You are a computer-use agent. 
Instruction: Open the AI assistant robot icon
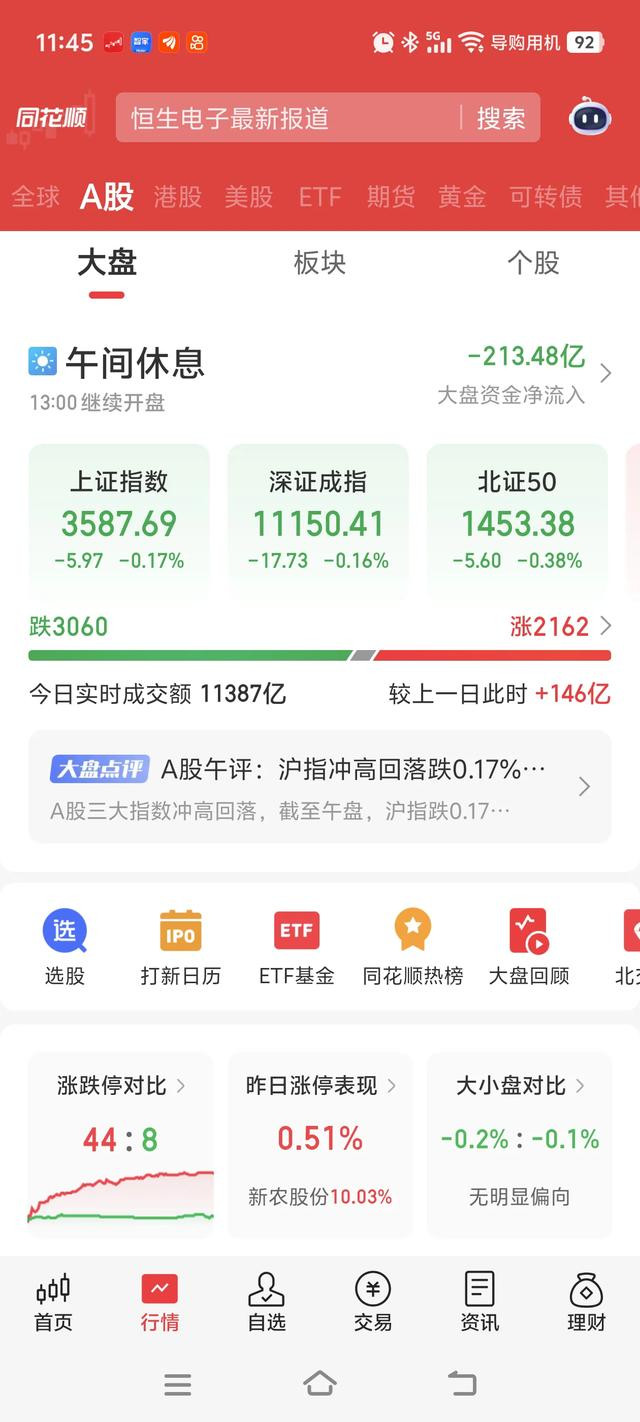click(x=590, y=118)
